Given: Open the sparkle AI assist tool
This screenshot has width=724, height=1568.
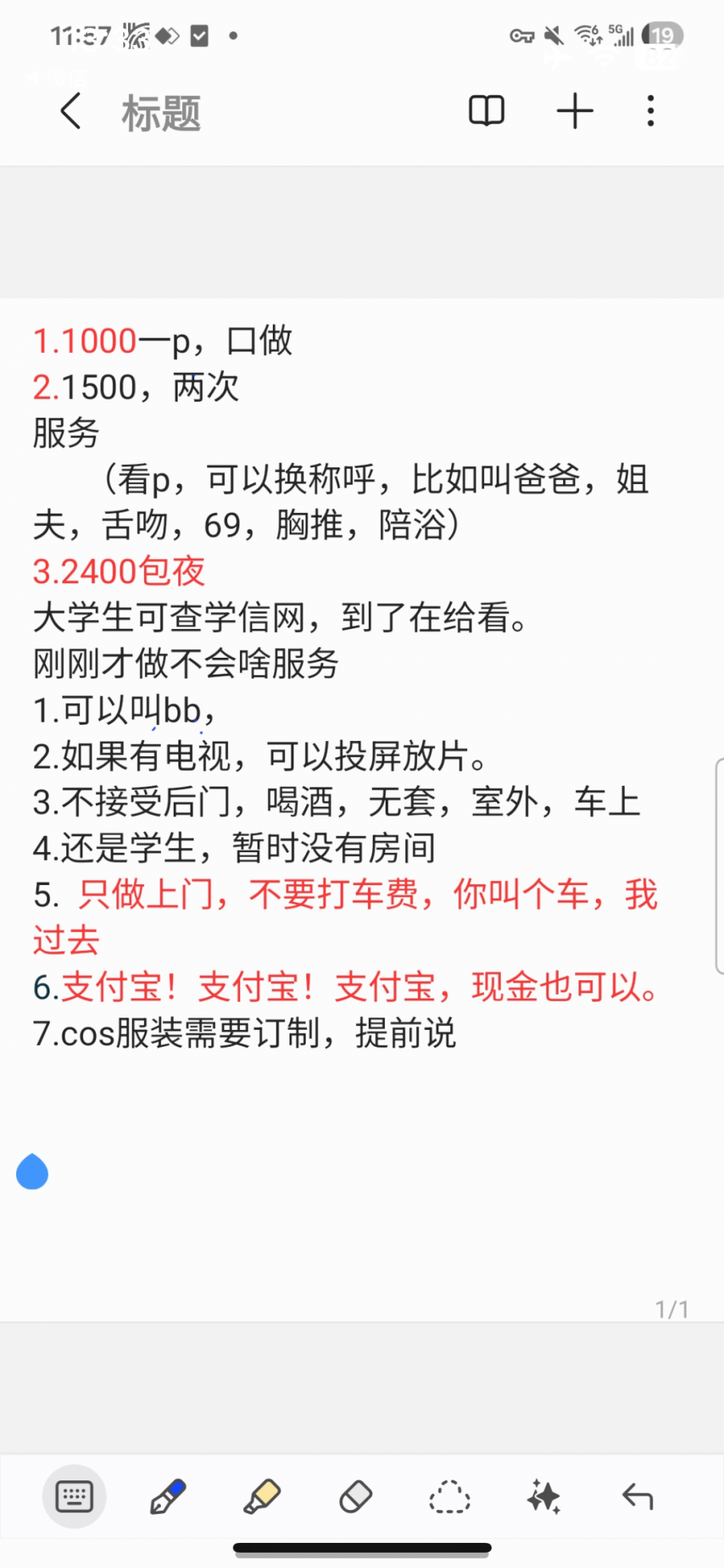Looking at the screenshot, I should 543,1497.
